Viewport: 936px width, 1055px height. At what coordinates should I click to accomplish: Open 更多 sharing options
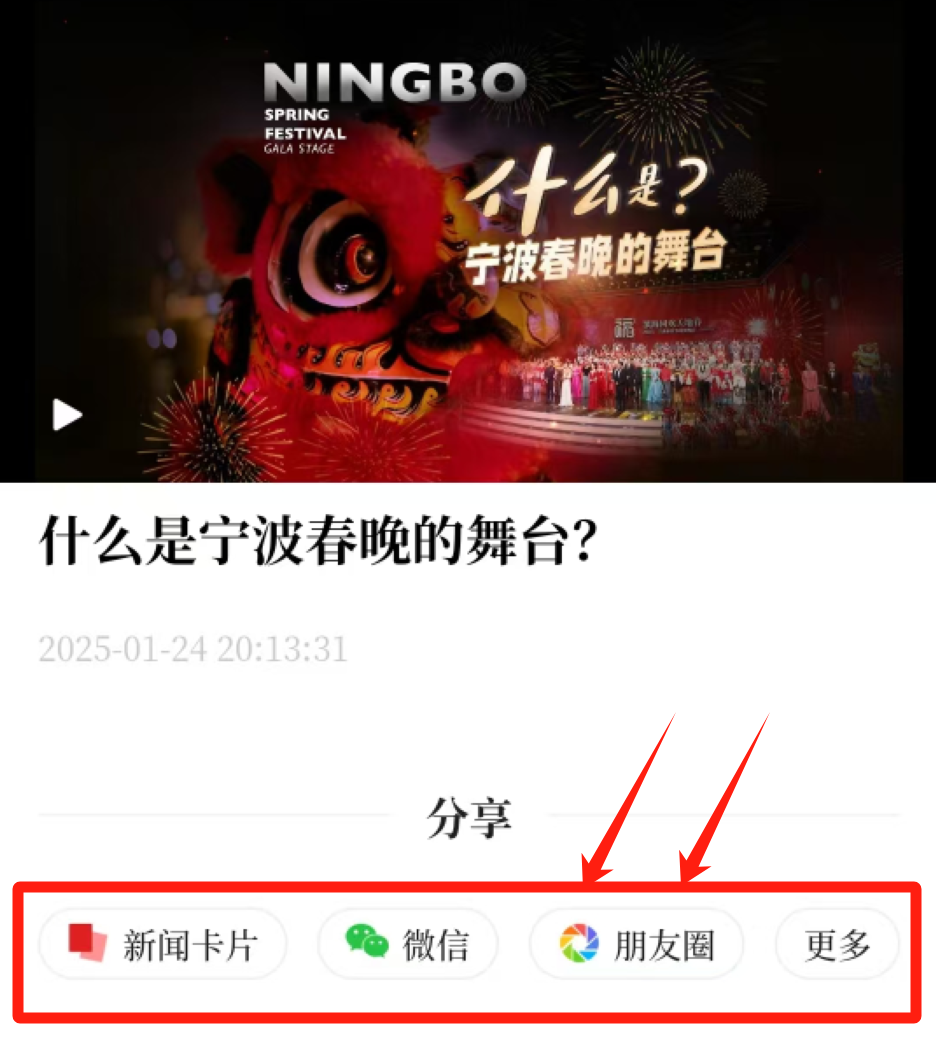837,943
